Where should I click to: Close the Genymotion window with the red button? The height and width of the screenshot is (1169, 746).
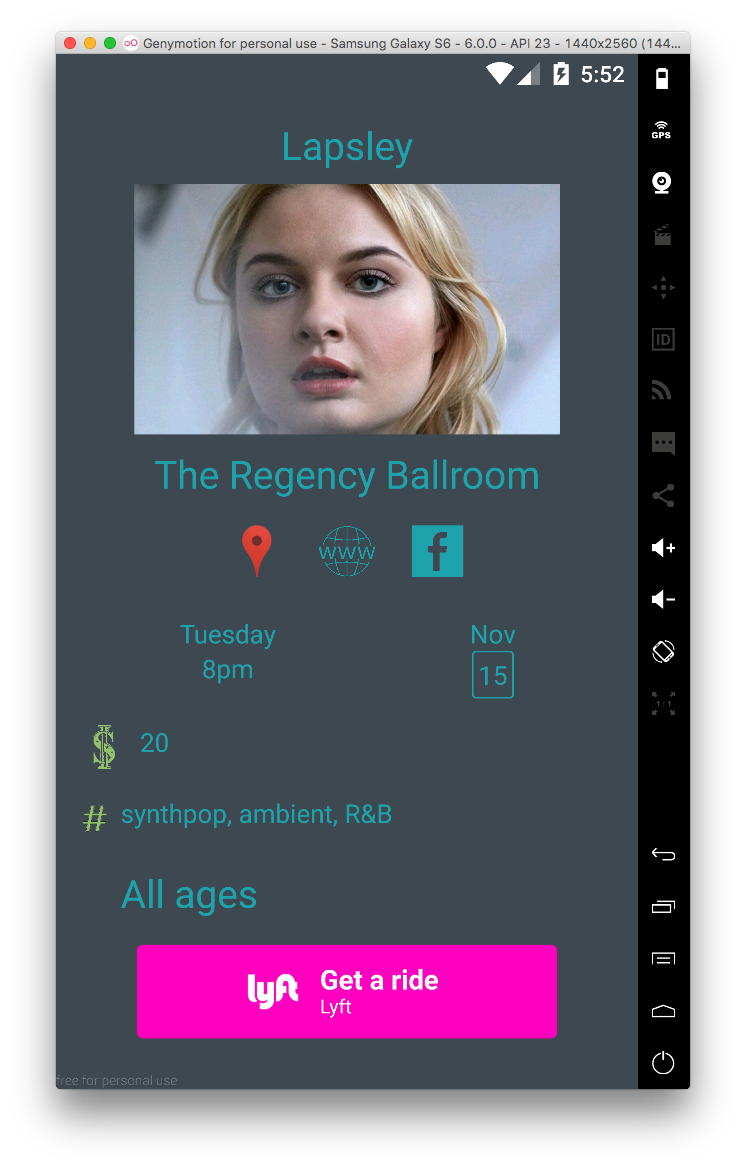pyautogui.click(x=70, y=43)
